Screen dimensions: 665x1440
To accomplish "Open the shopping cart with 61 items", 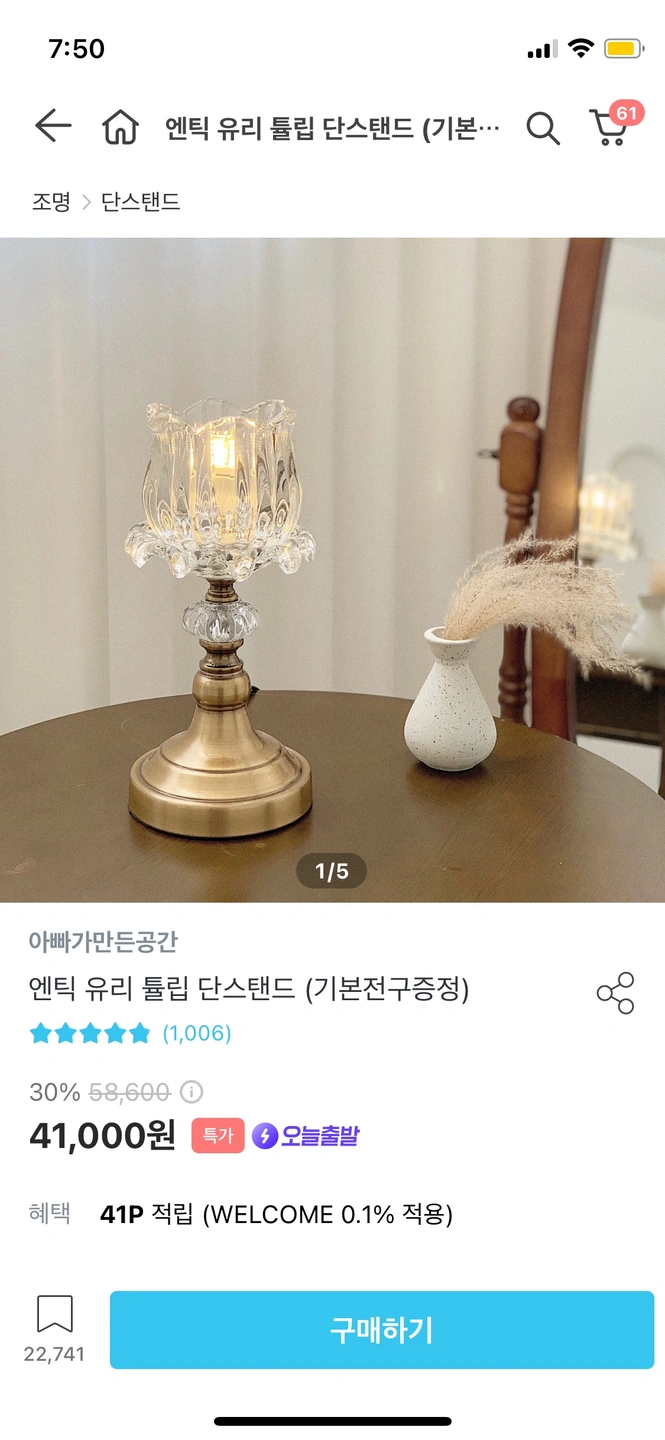I will coord(609,128).
